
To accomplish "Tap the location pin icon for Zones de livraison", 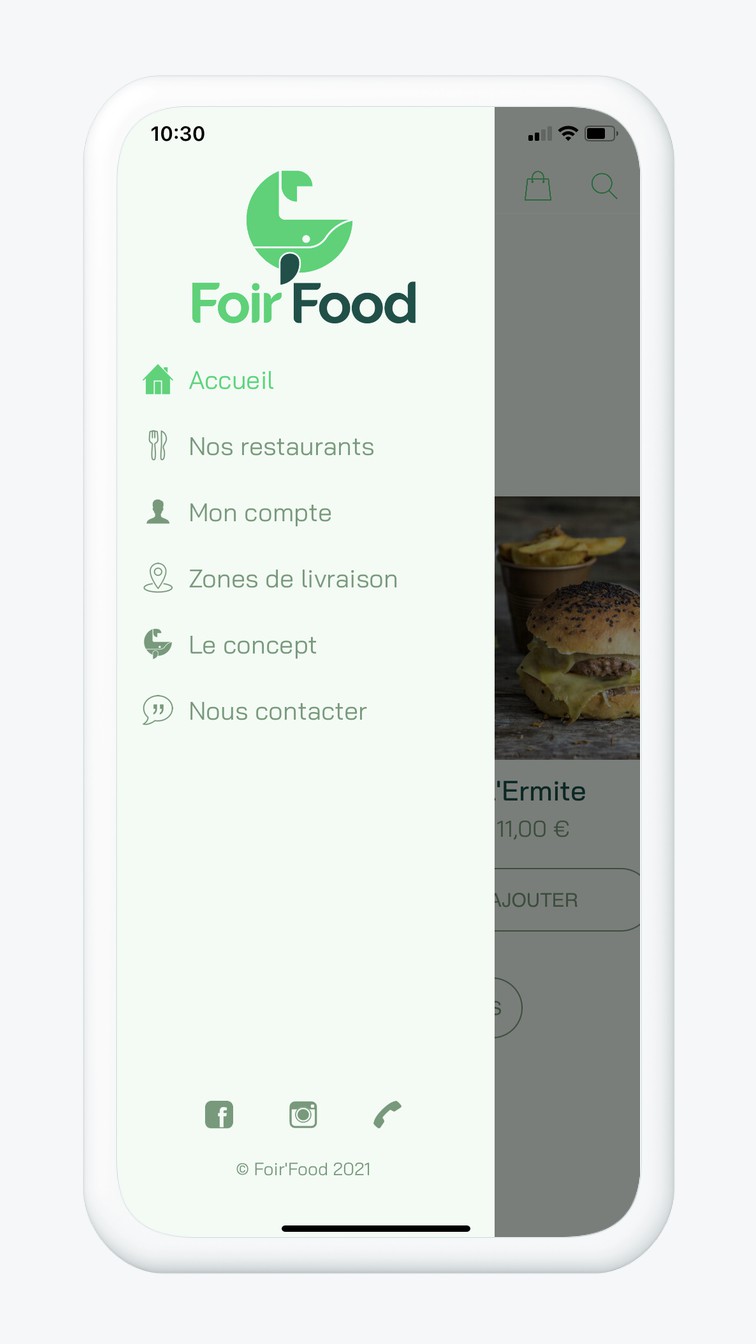I will pos(157,578).
